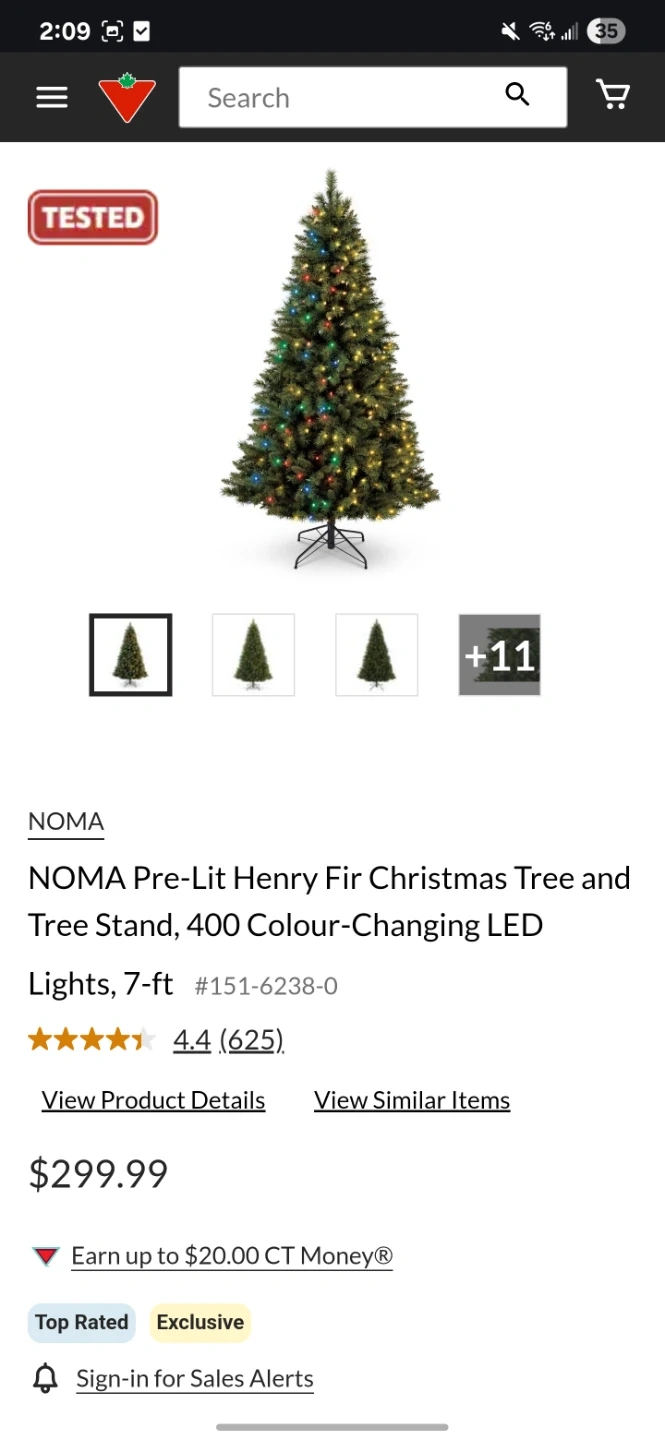Go to the Canadian Tire home logo
Screen dimensions: 665x1440
pos(127,98)
